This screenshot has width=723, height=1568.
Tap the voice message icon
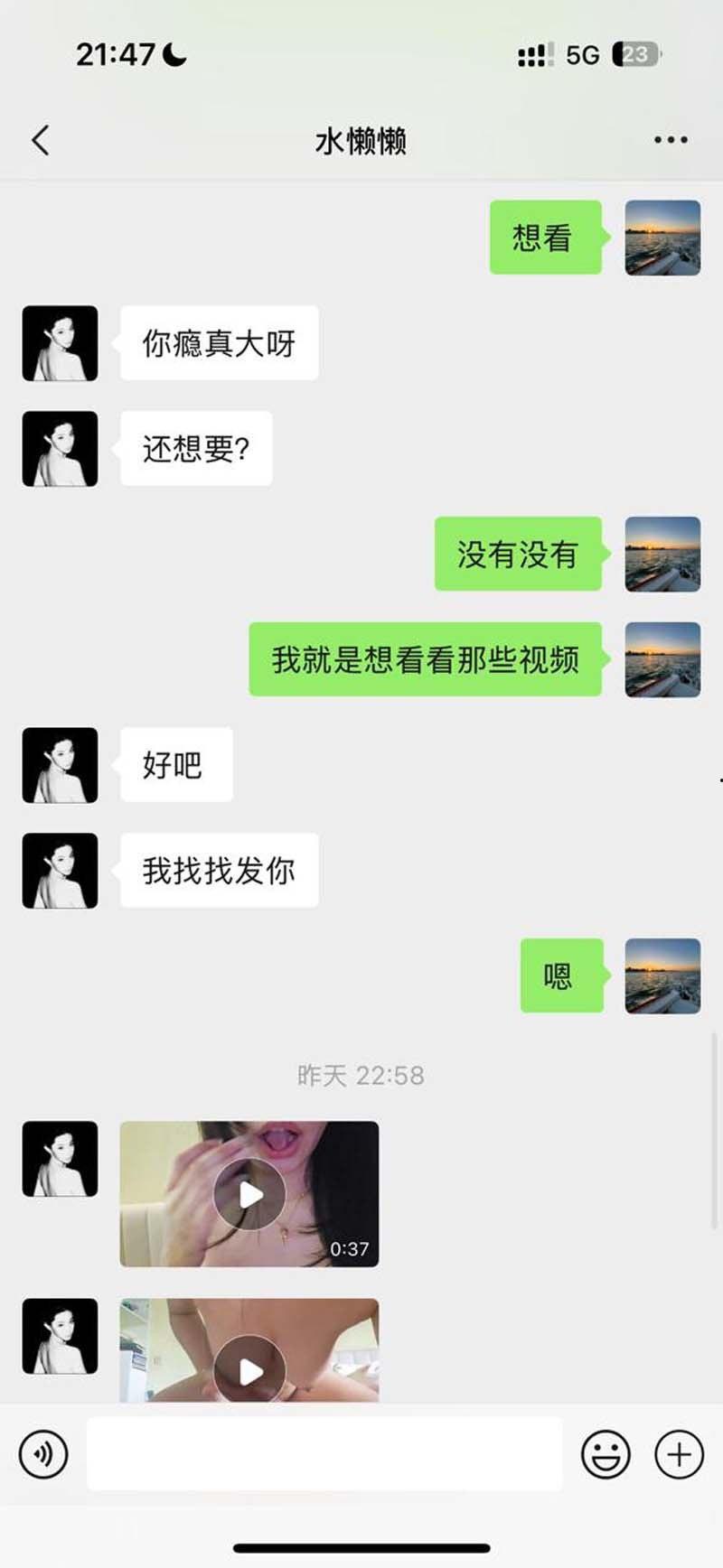43,1454
